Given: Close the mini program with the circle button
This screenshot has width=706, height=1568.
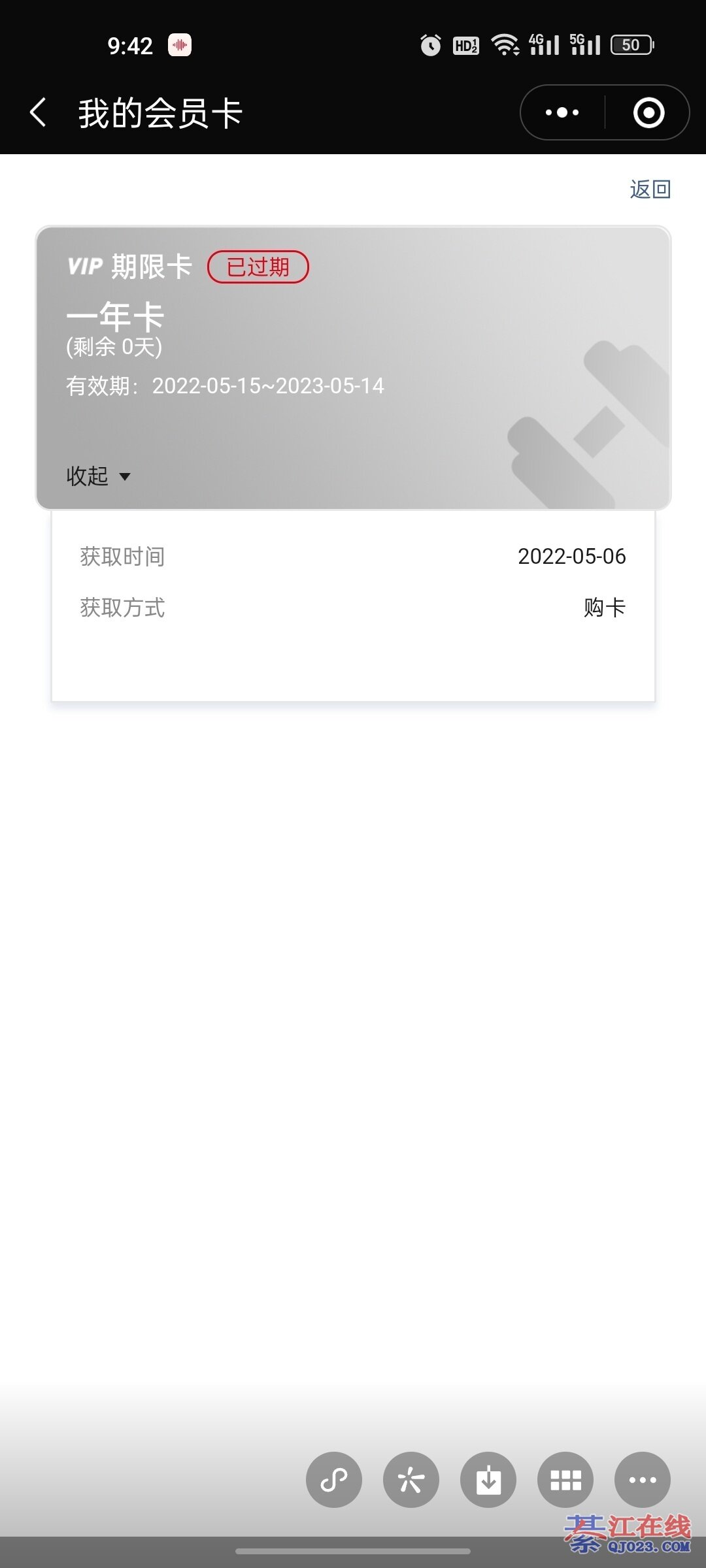Looking at the screenshot, I should tap(648, 112).
